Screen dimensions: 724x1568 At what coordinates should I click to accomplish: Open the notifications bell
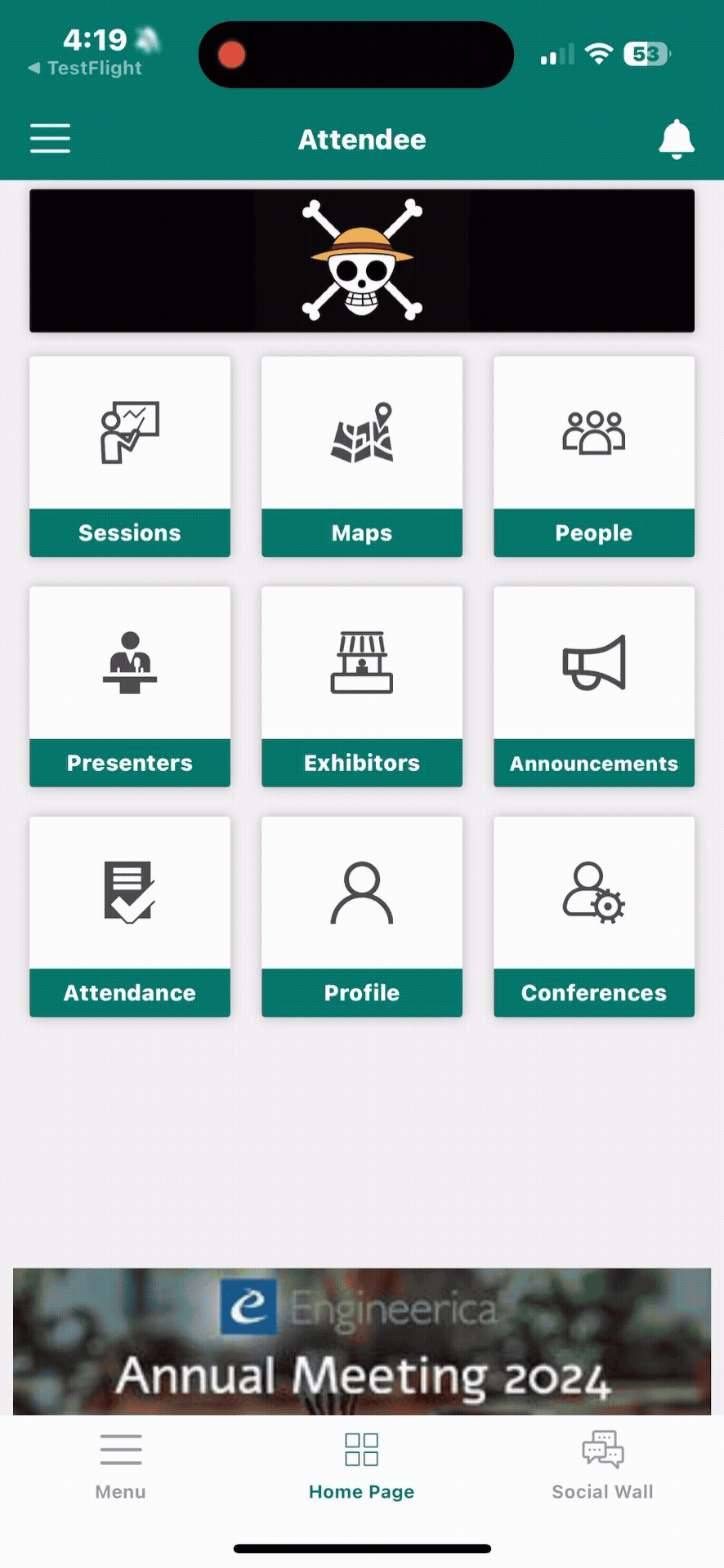pos(676,139)
